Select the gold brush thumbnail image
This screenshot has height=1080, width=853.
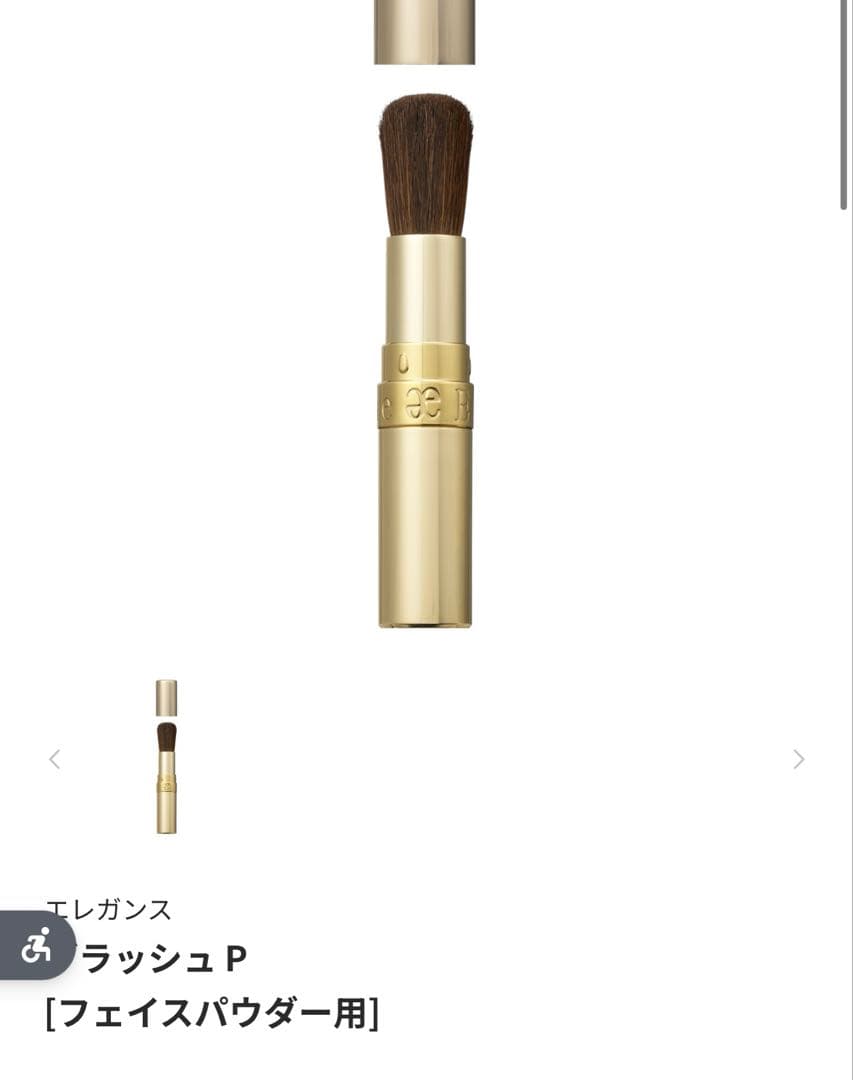click(166, 757)
